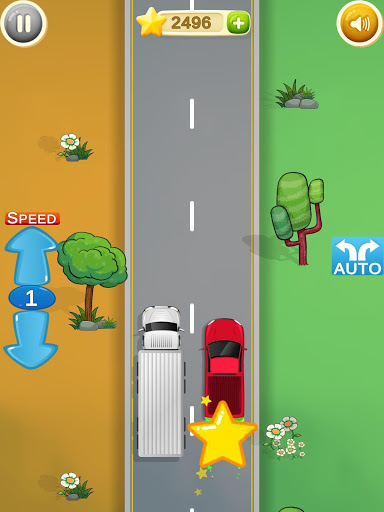Decrease speed with the down arrow

[x=31, y=339]
